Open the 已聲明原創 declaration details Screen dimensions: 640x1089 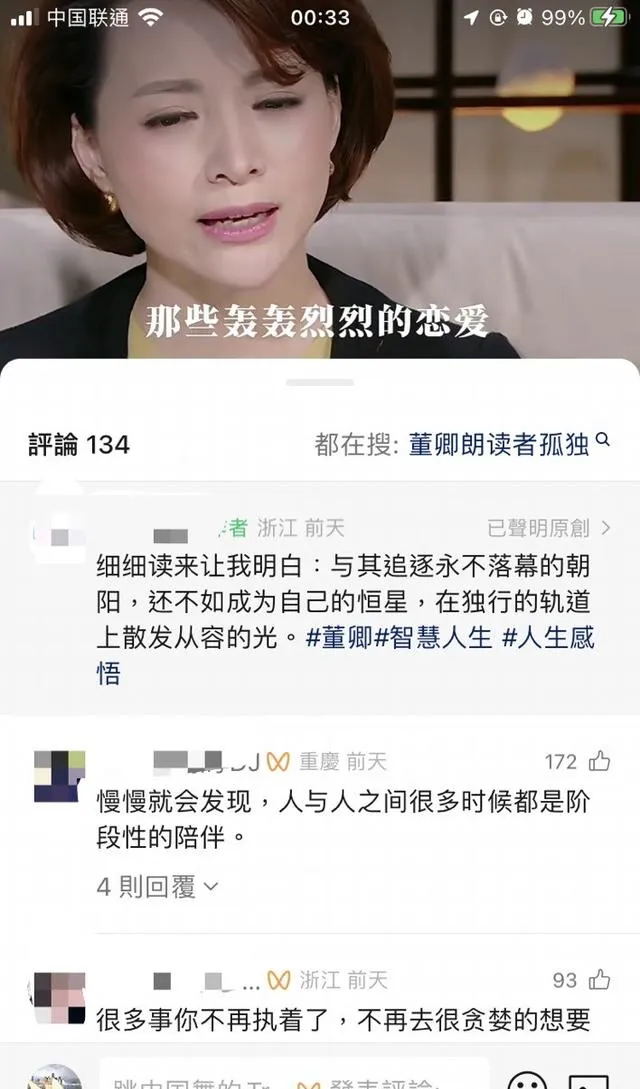coord(549,528)
